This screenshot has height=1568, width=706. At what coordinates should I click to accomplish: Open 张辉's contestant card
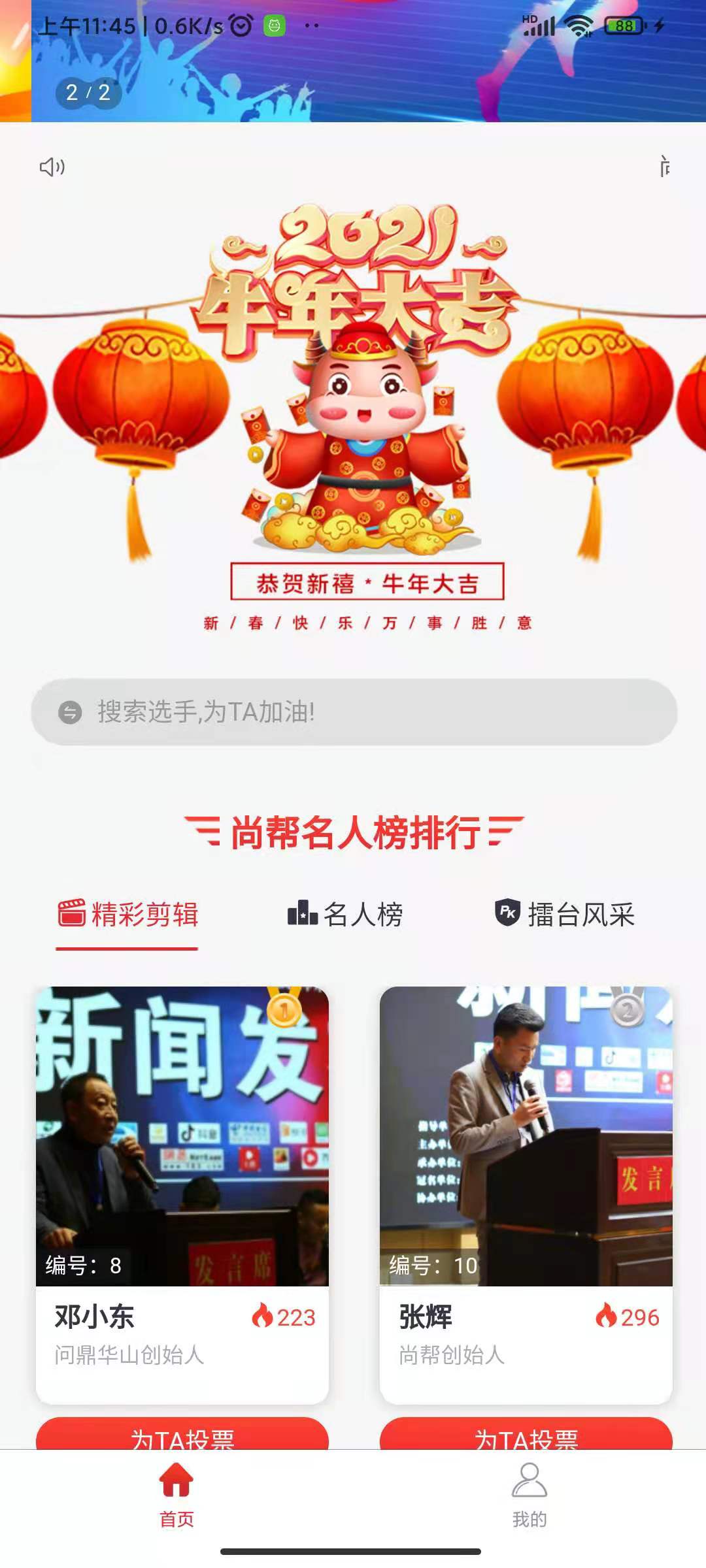coord(526,1195)
